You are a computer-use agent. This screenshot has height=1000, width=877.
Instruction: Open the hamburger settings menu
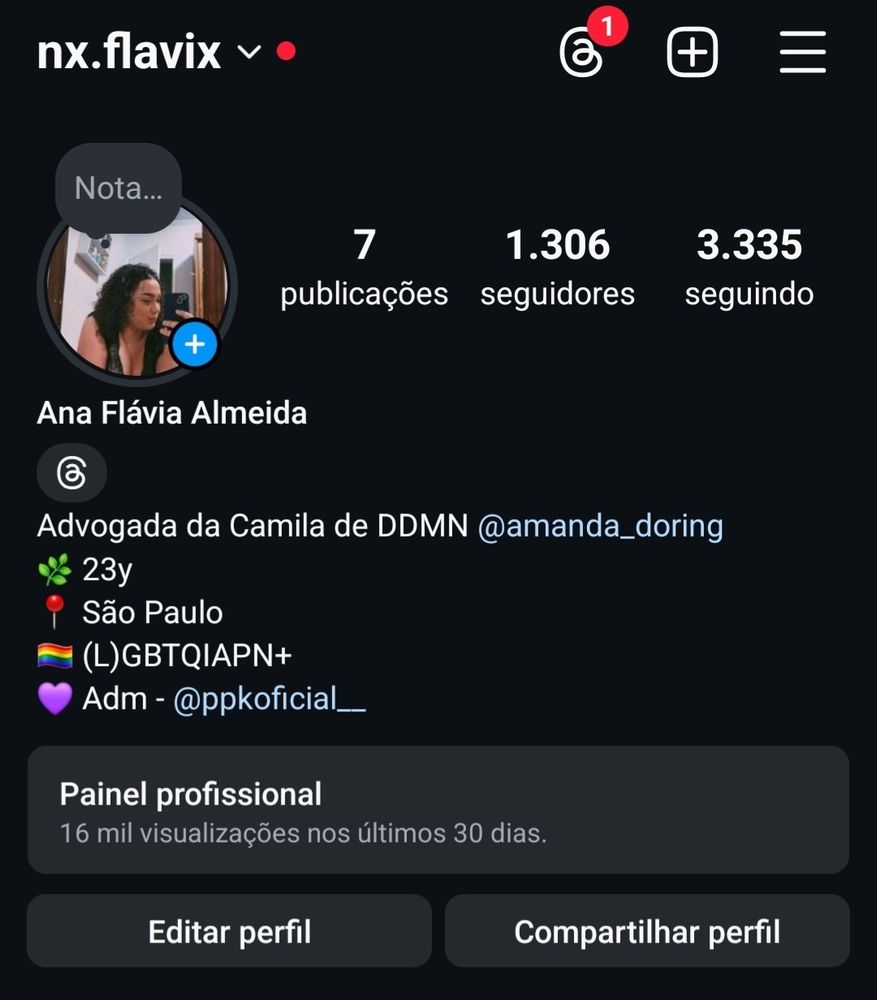[802, 52]
